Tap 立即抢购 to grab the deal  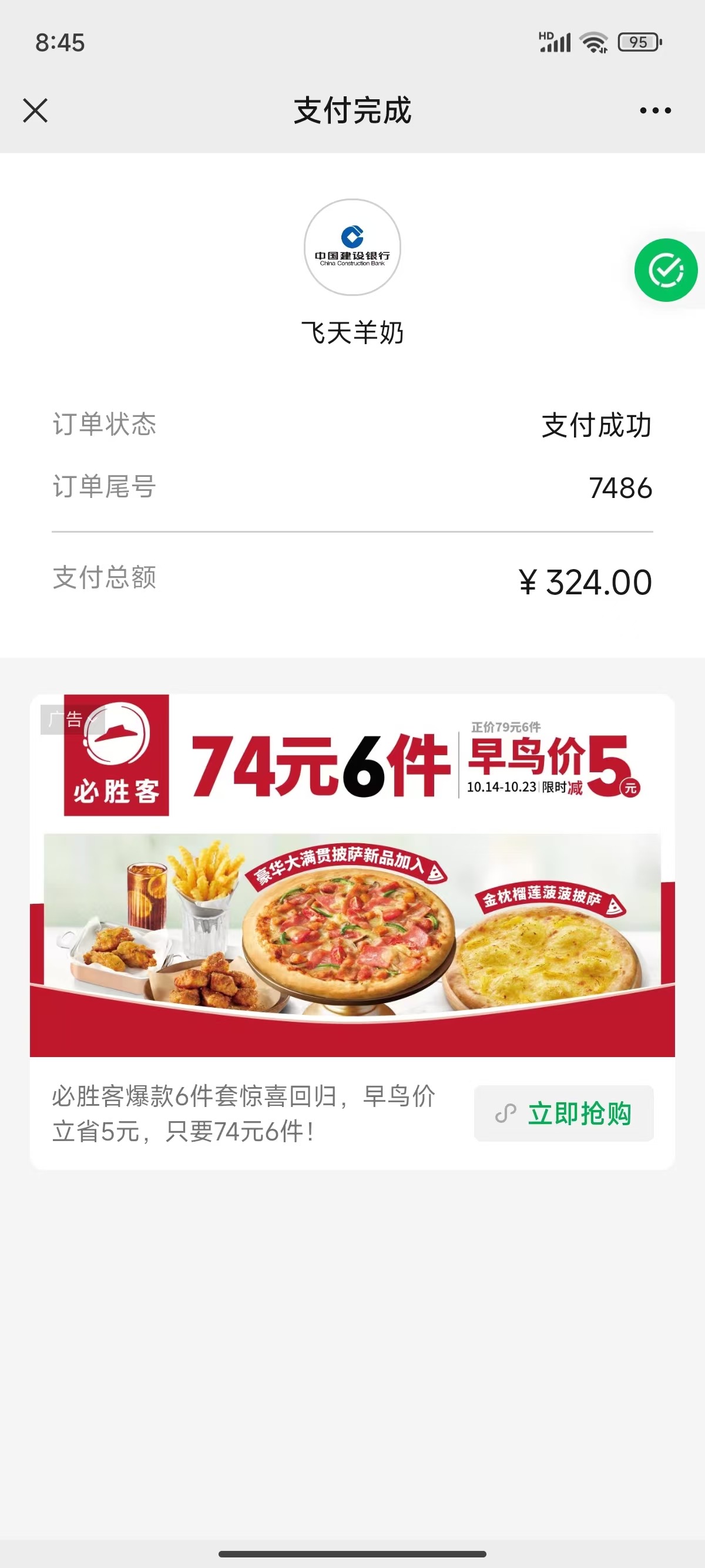point(564,1113)
